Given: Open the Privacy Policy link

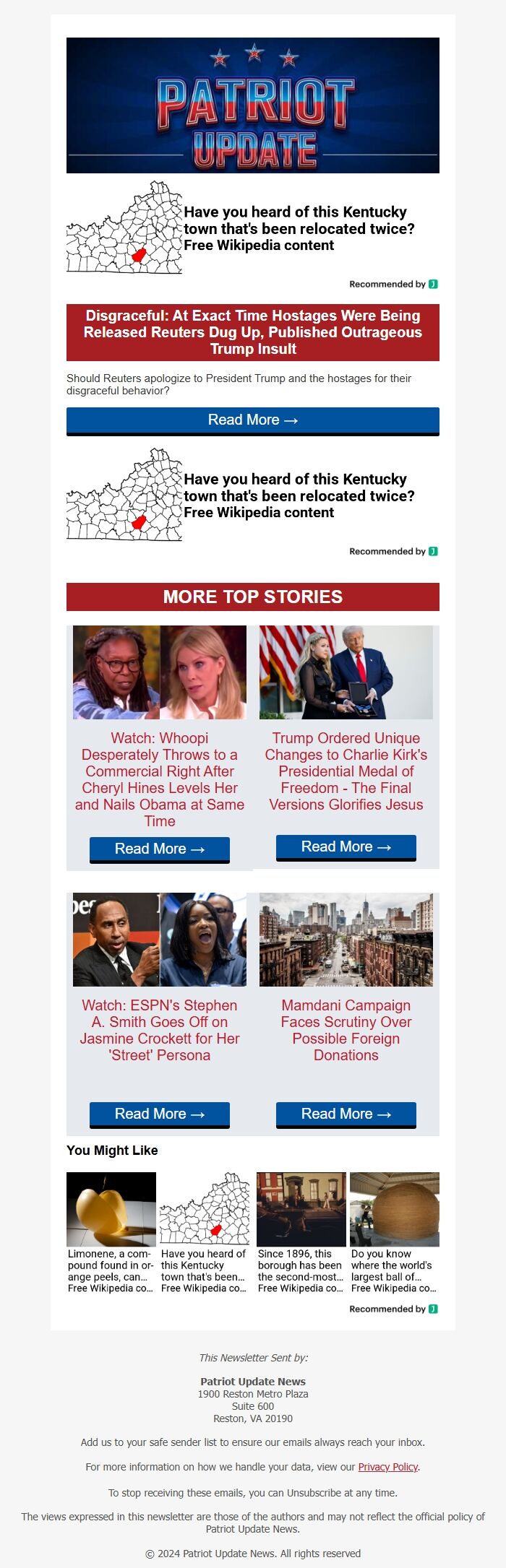Looking at the screenshot, I should click(388, 1467).
